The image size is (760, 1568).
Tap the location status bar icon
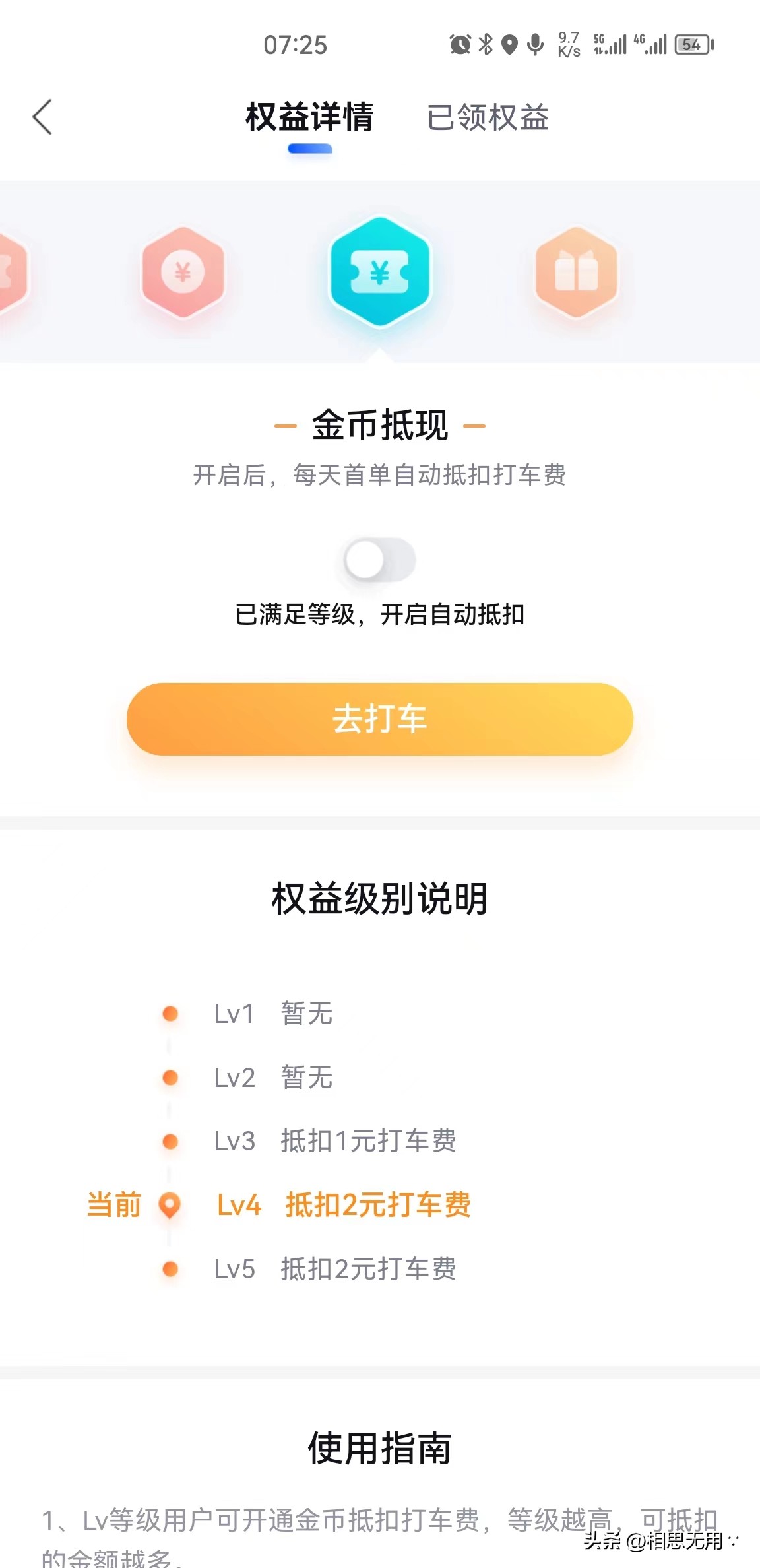tap(509, 45)
